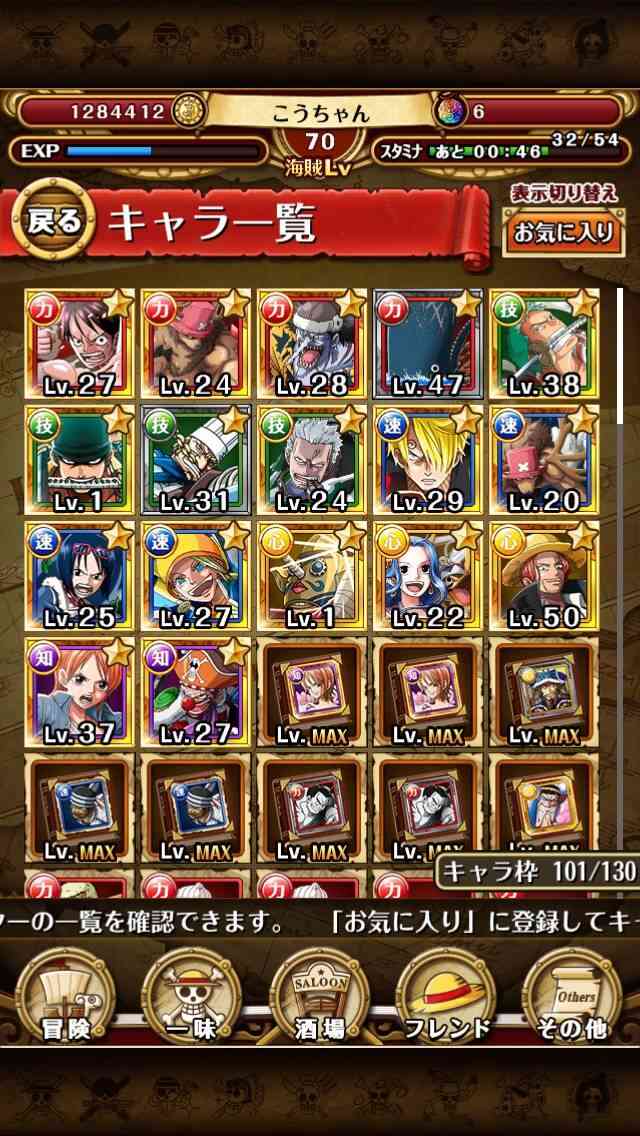Select the Lv.27 Luffy character
The image size is (640, 1136).
coord(79,343)
